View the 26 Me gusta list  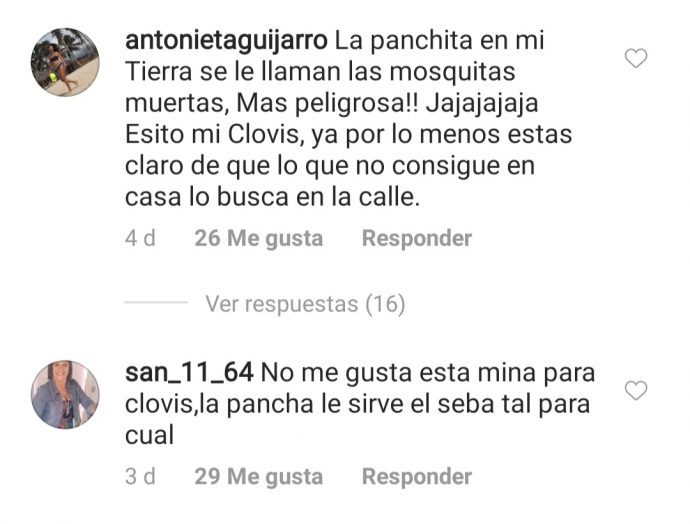tap(259, 239)
